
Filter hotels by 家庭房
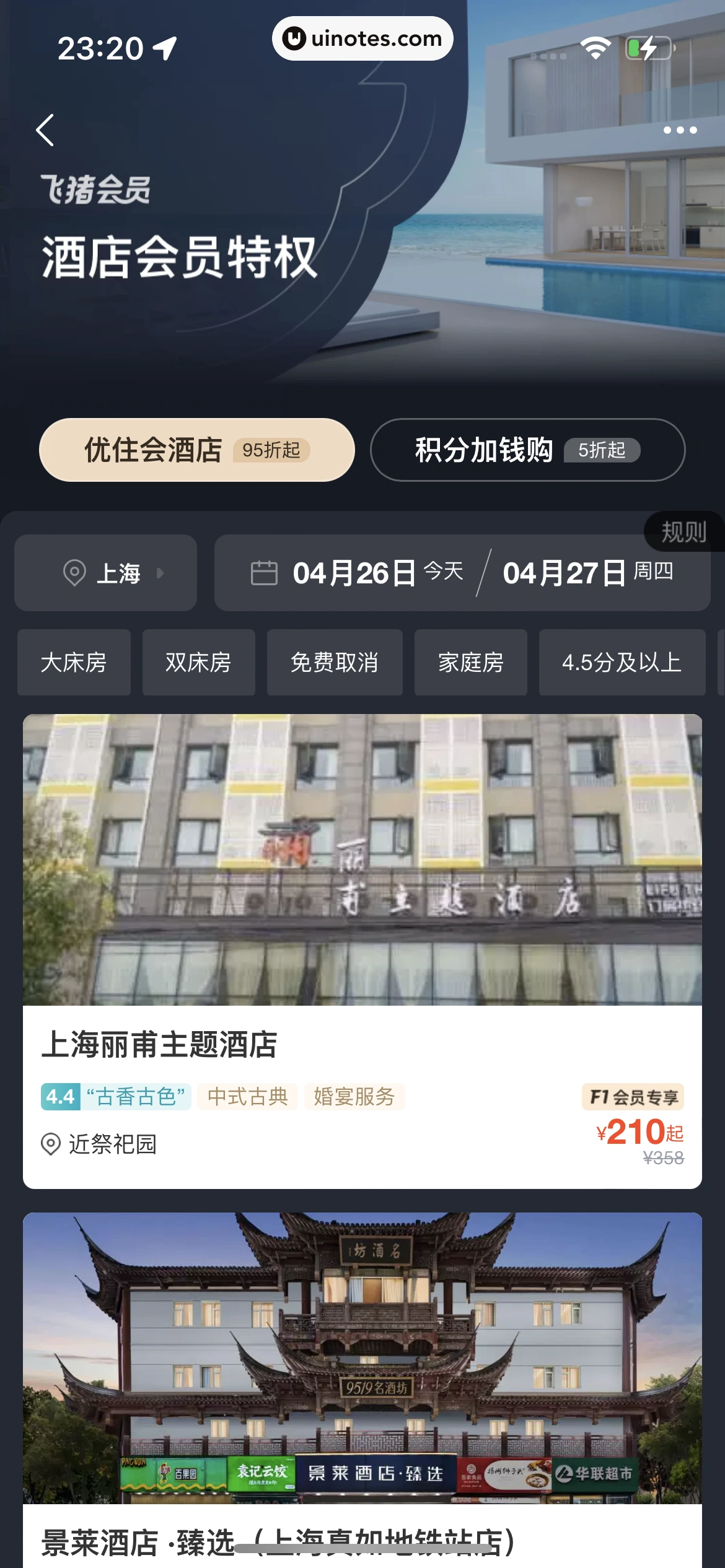(x=471, y=663)
